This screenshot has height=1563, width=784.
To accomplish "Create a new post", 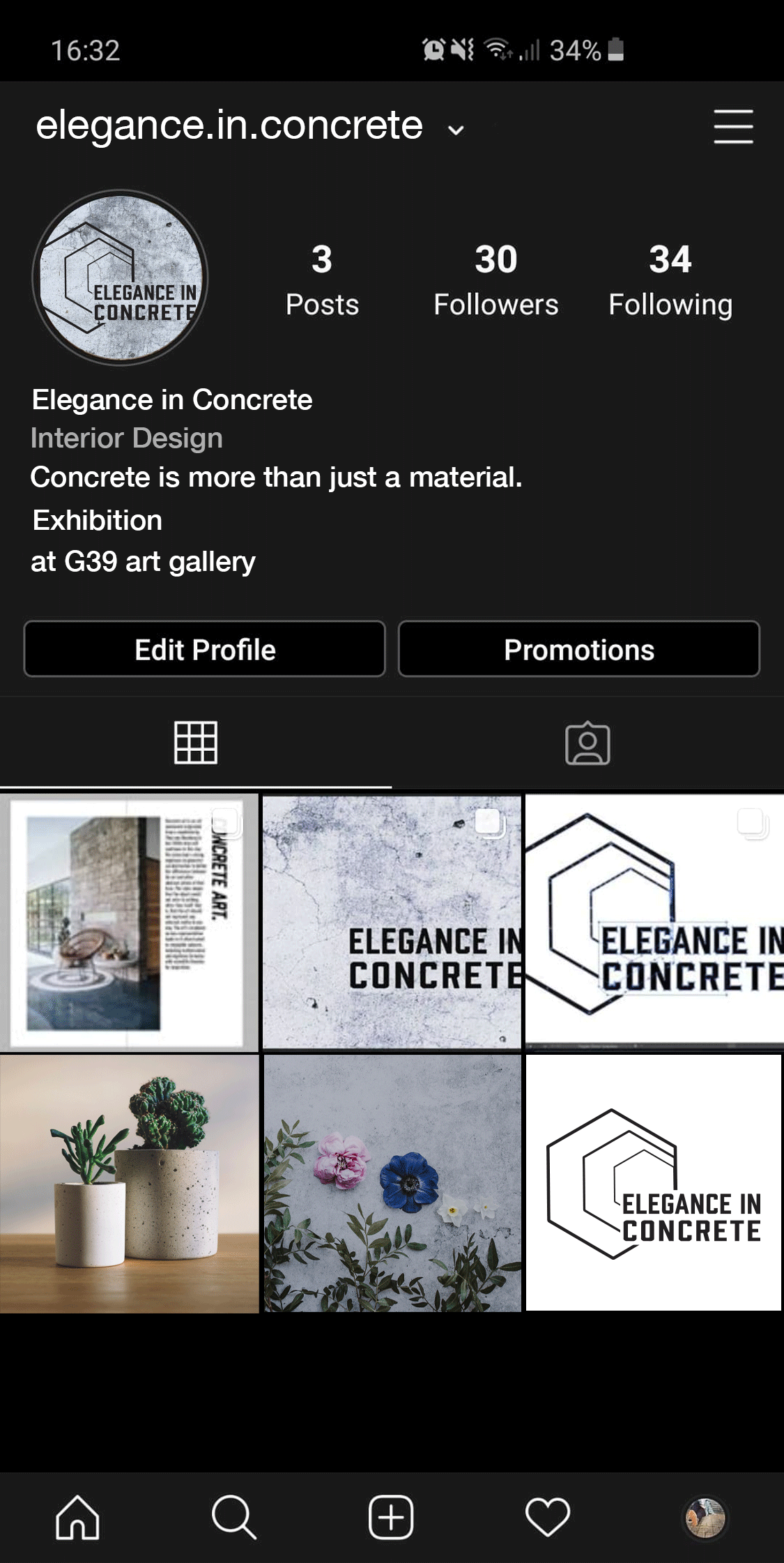I will point(391,1517).
